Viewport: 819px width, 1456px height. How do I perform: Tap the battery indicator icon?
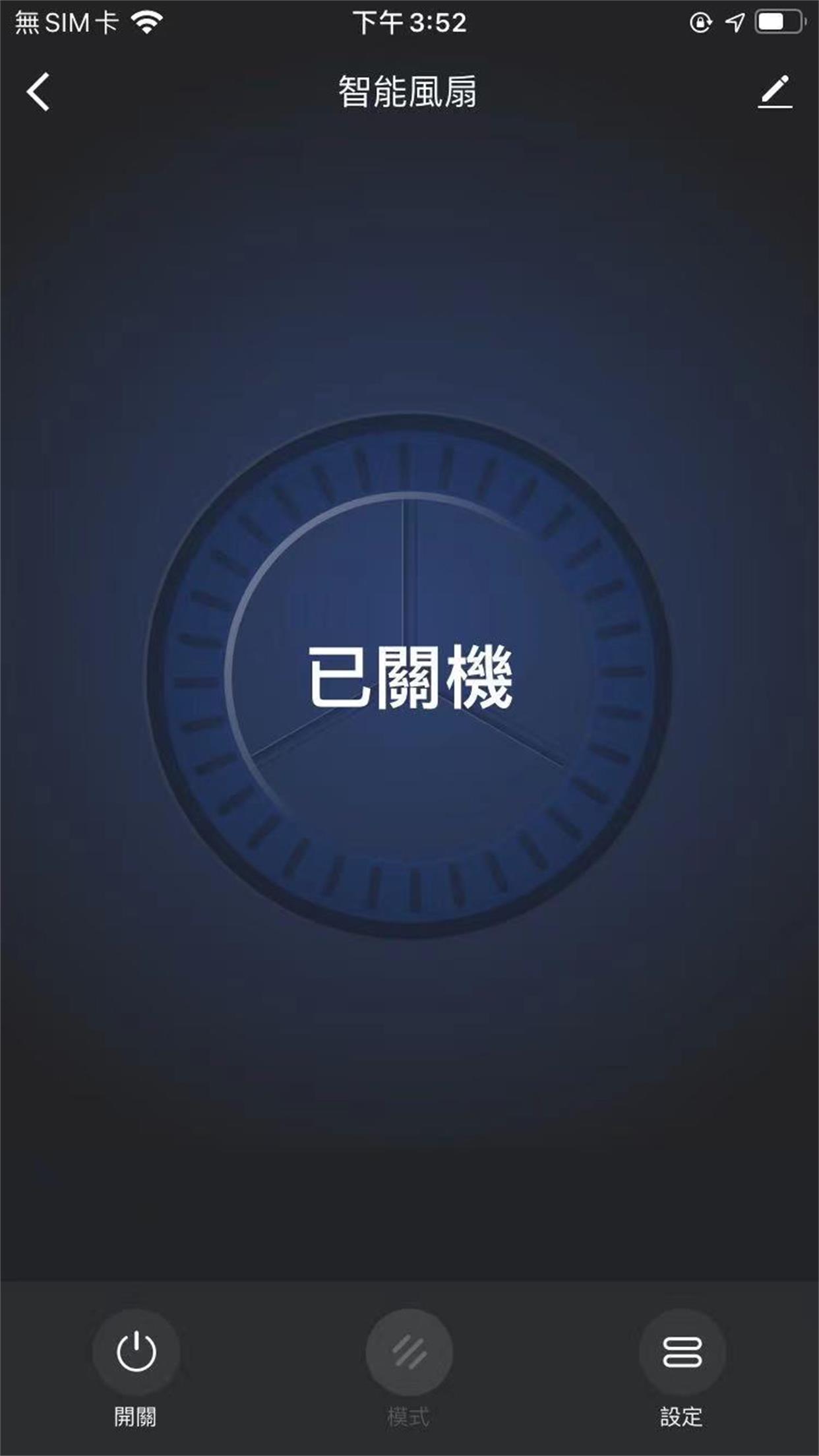click(778, 20)
